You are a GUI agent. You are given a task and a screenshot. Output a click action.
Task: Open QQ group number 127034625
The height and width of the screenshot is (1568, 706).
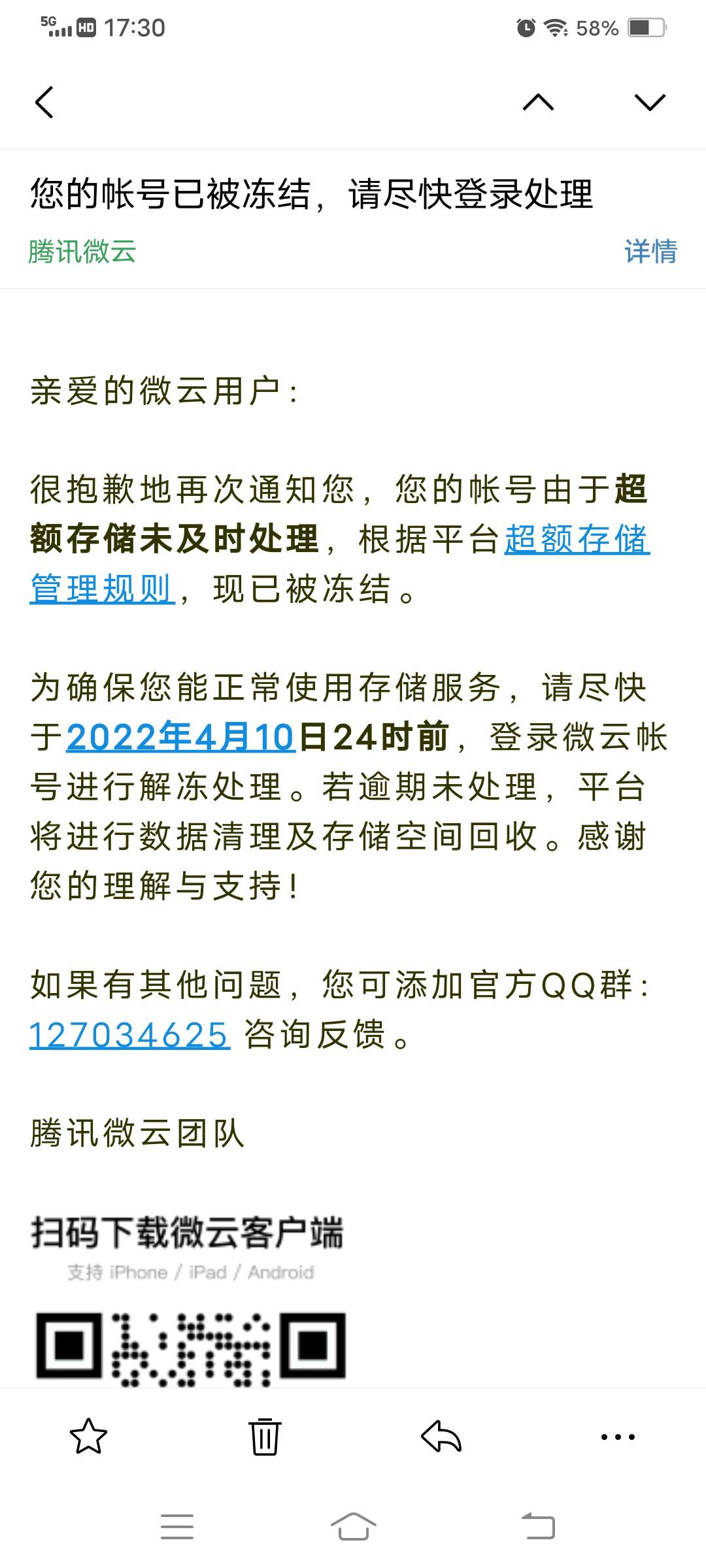click(129, 1035)
